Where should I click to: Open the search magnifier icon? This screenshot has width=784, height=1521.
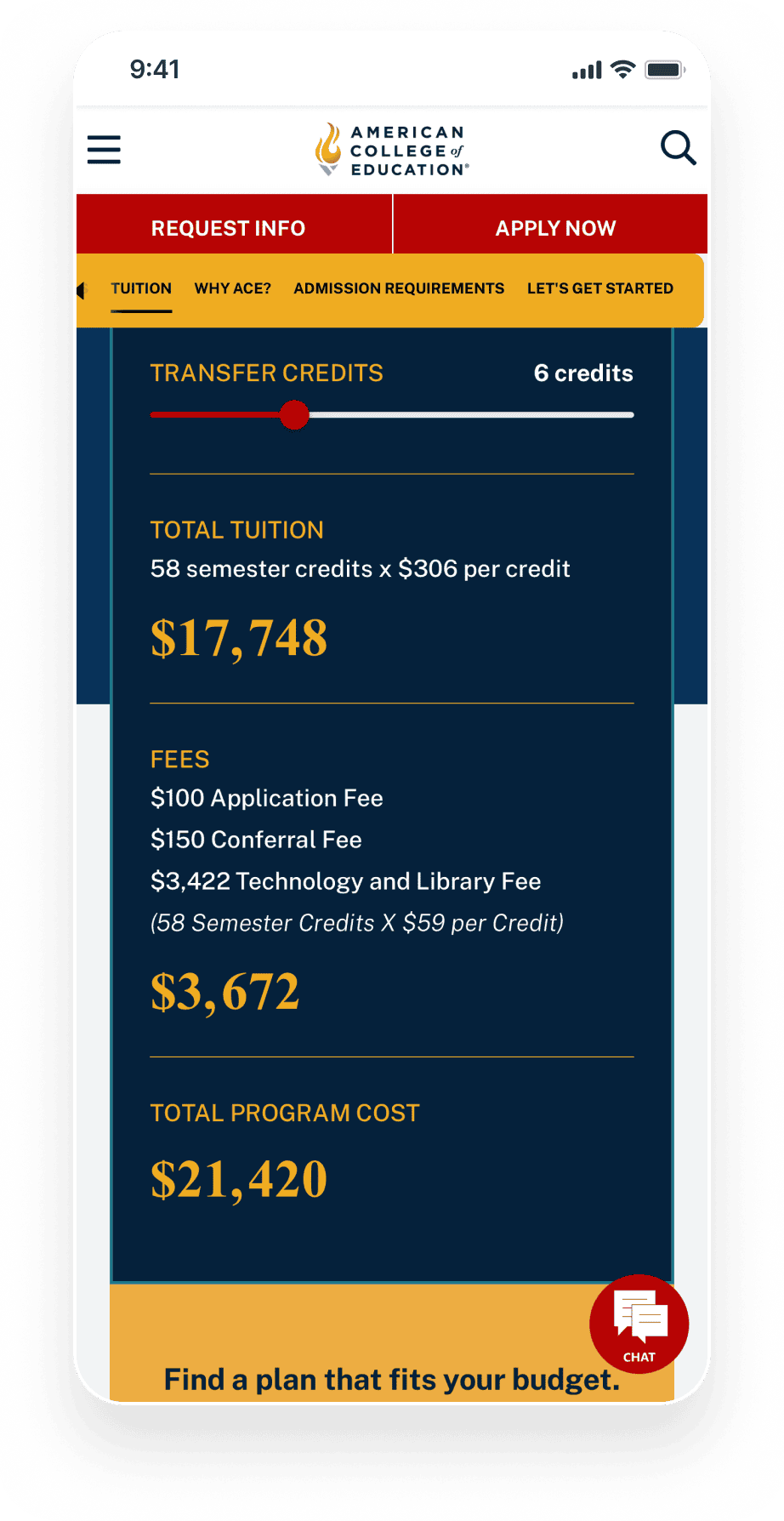679,148
